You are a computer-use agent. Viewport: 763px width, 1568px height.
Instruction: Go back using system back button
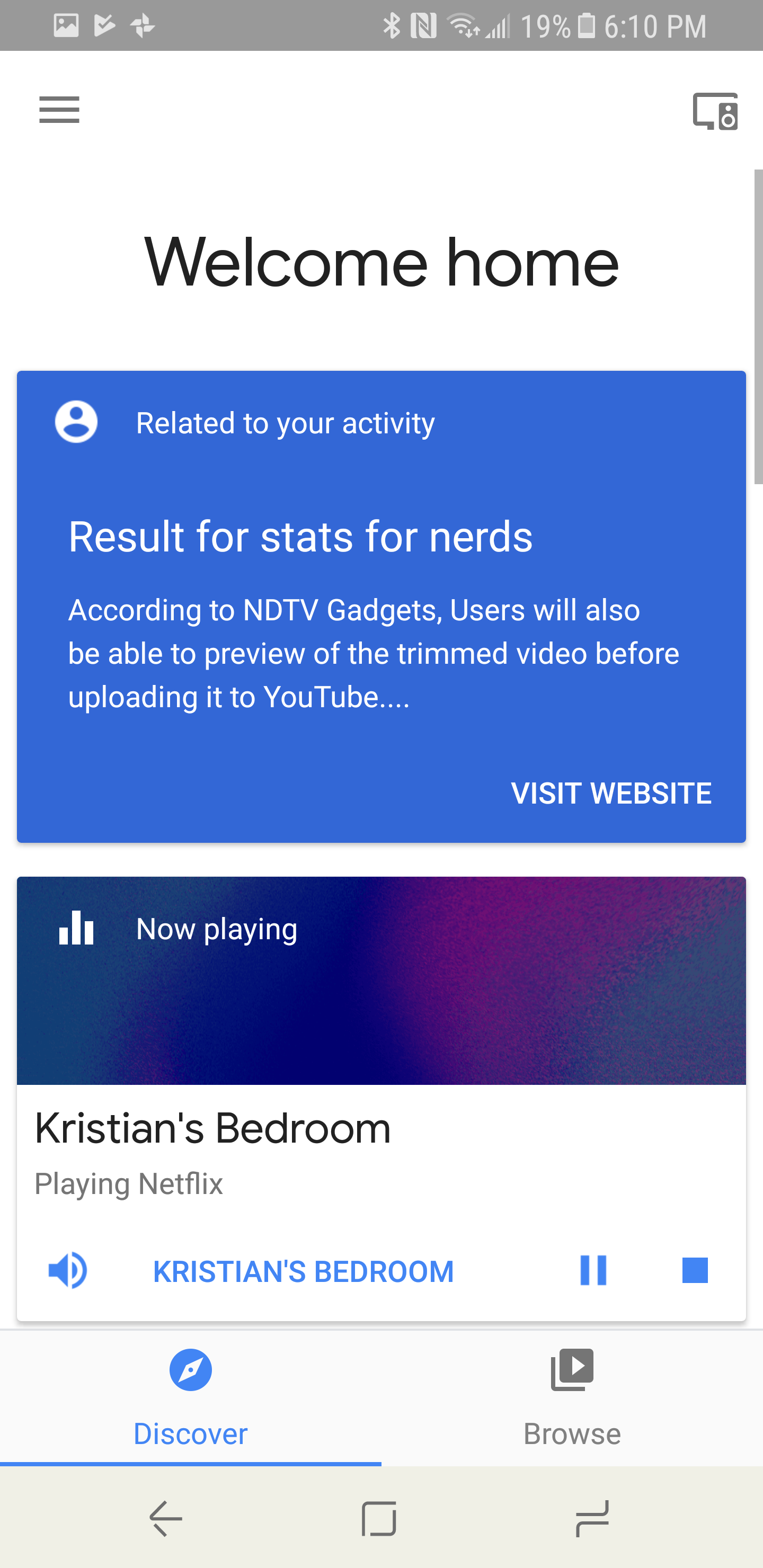(166, 1518)
